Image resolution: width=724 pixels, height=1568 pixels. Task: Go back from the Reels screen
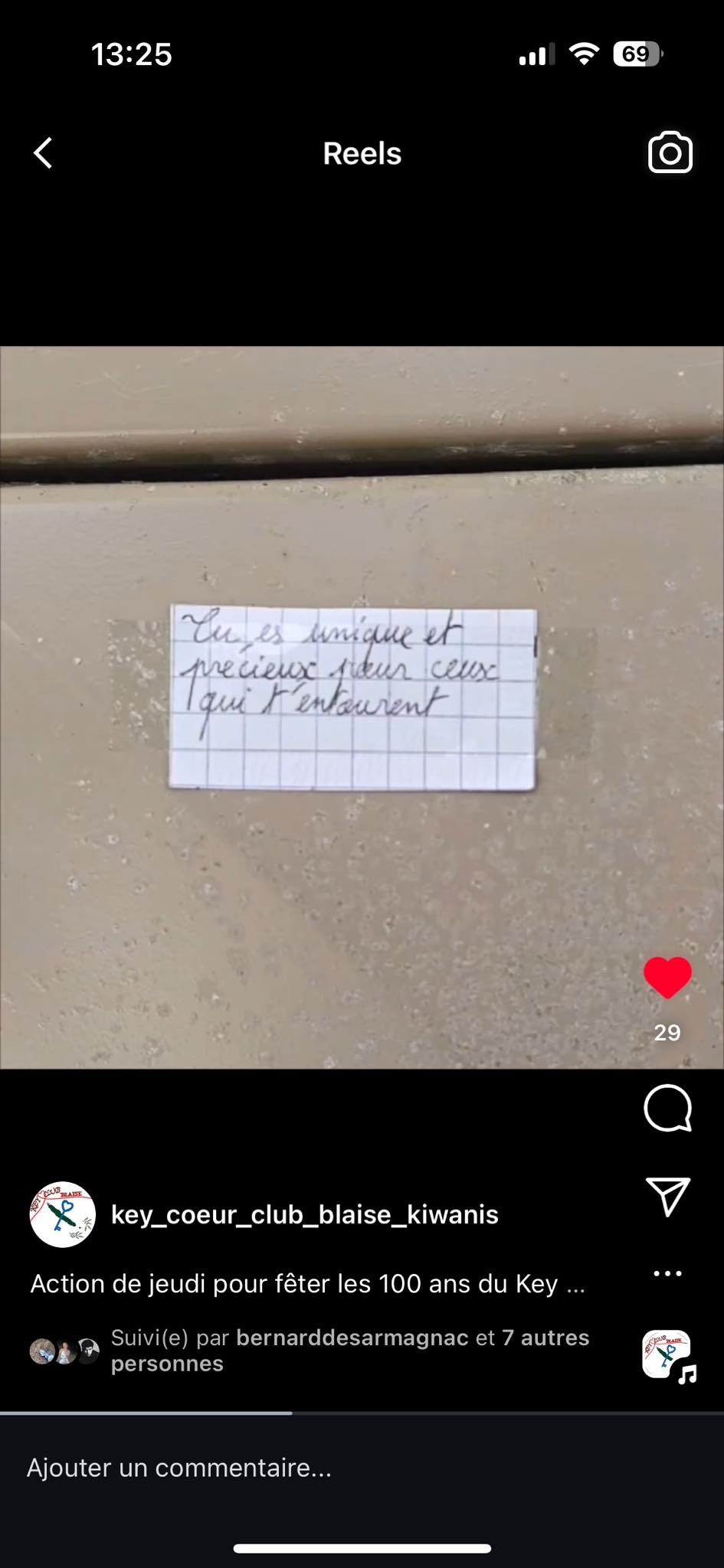click(44, 153)
